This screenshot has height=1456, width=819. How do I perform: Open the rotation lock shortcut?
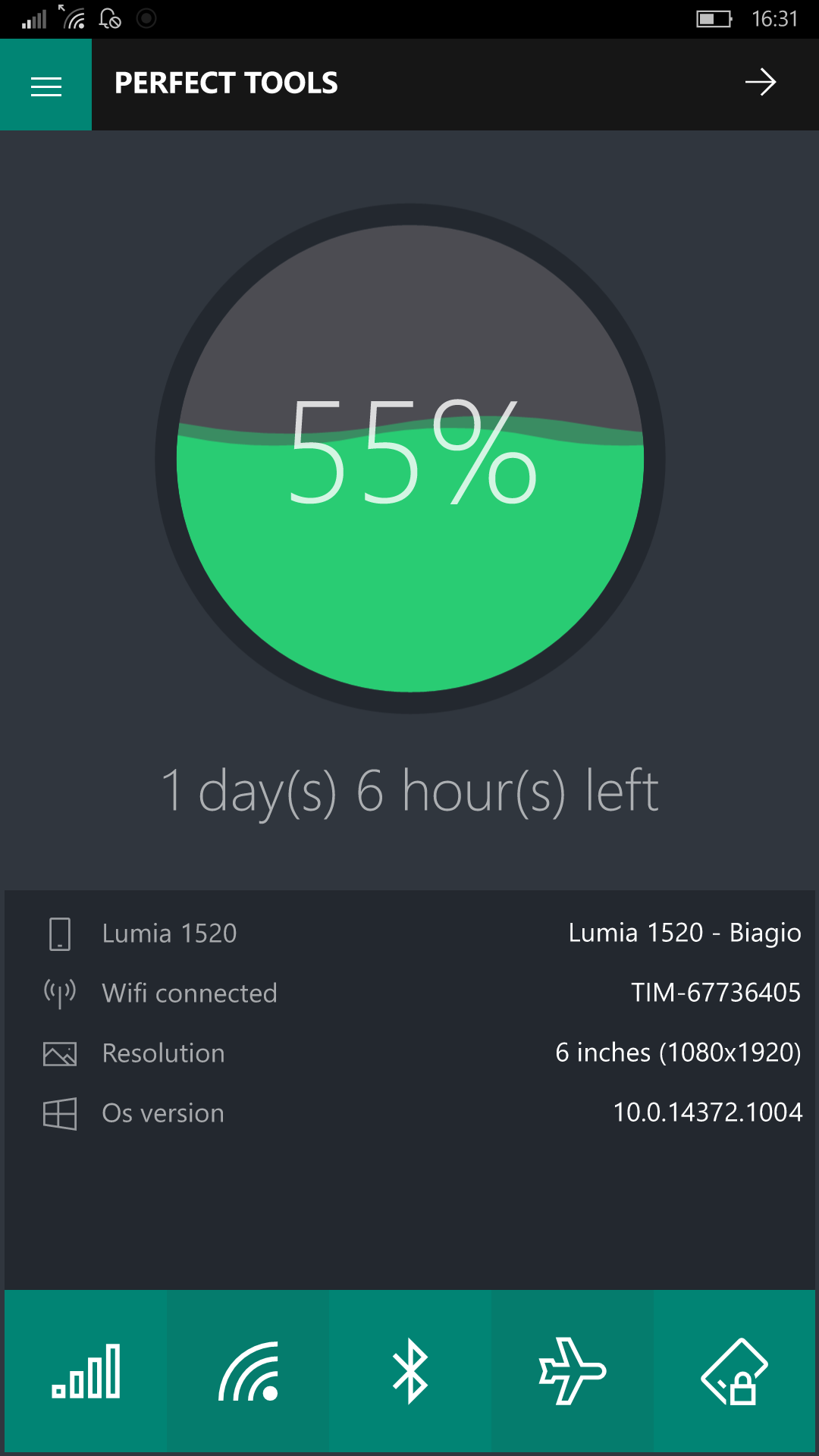coord(734,1371)
